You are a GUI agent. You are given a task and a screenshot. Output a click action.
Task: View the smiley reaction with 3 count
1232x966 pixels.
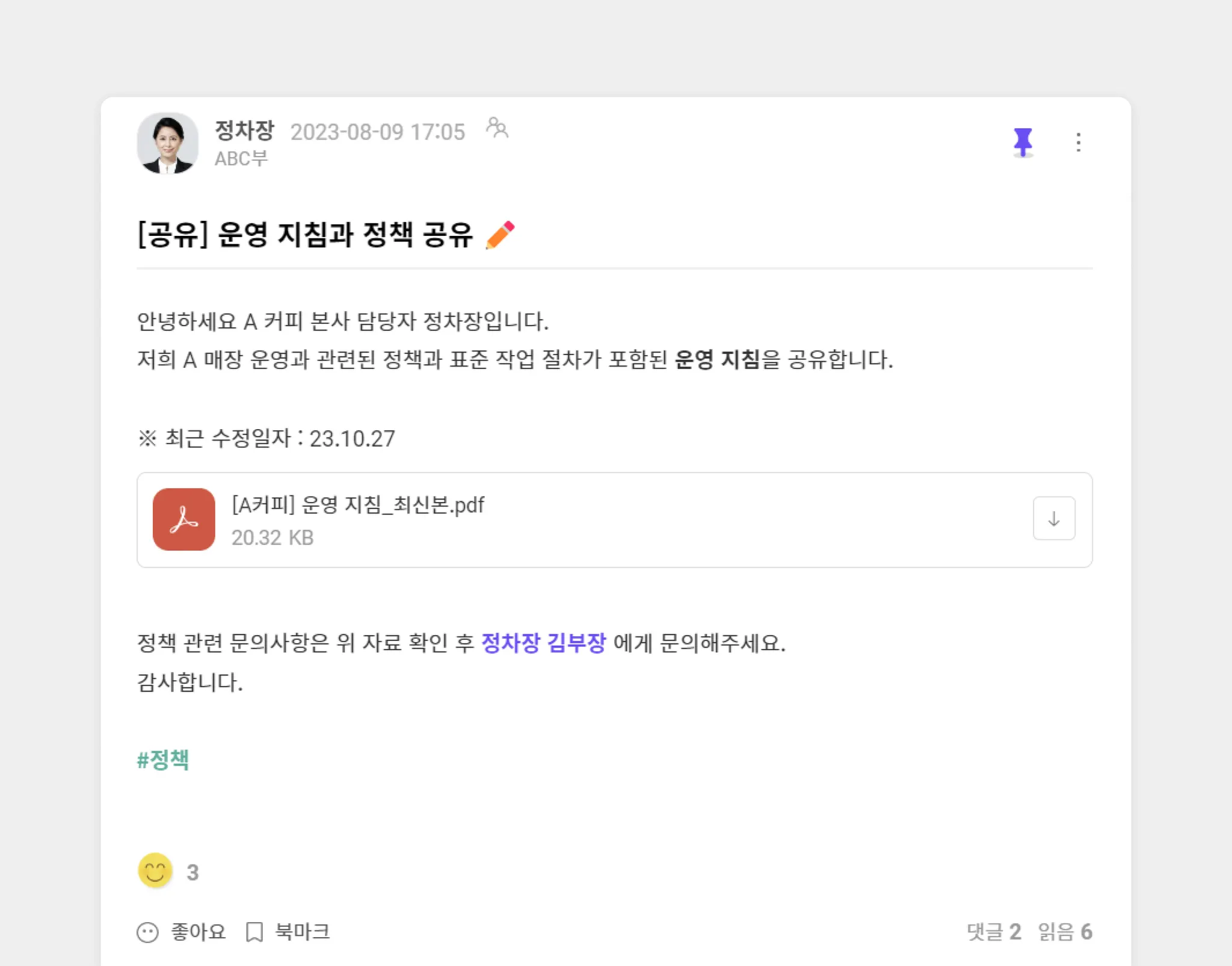click(156, 871)
